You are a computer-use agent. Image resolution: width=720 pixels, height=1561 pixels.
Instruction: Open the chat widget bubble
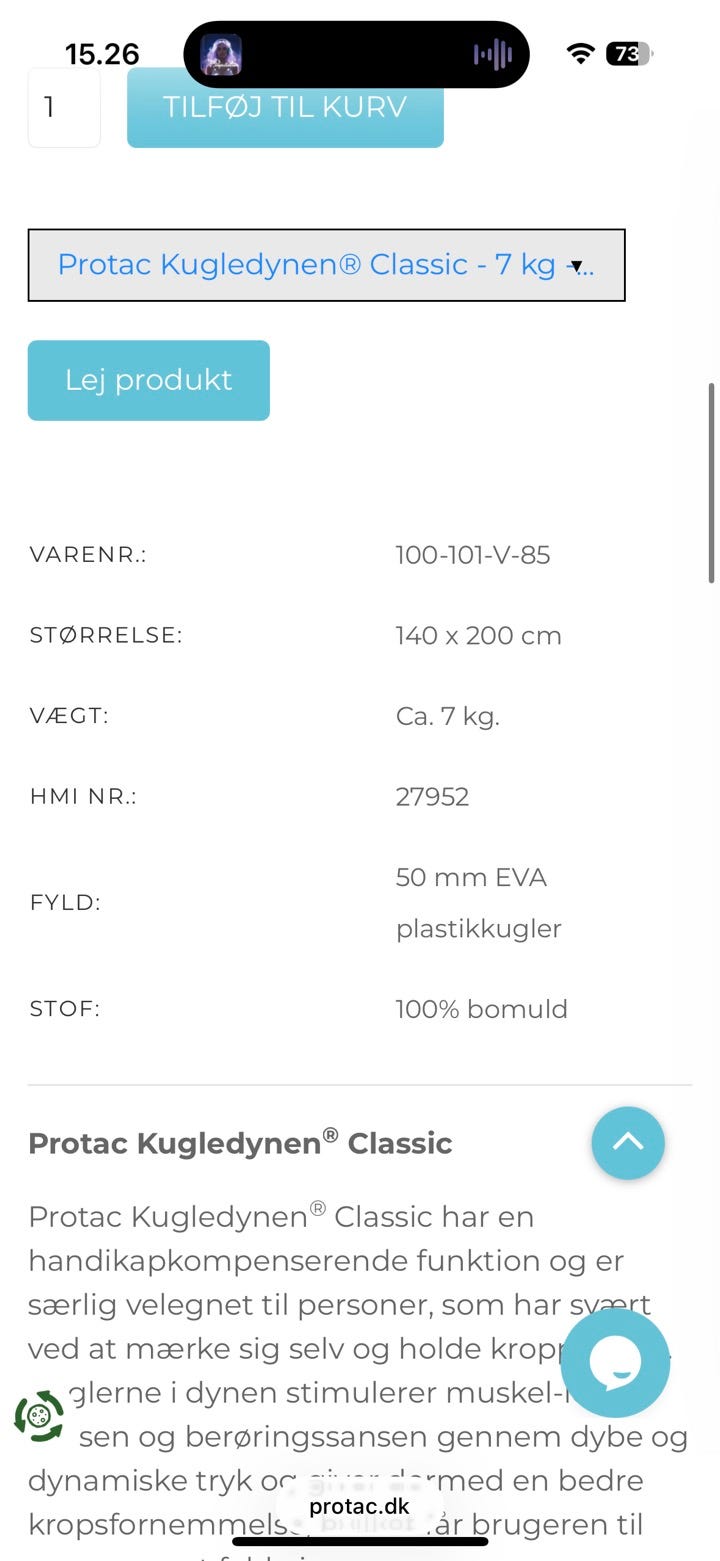click(615, 1363)
